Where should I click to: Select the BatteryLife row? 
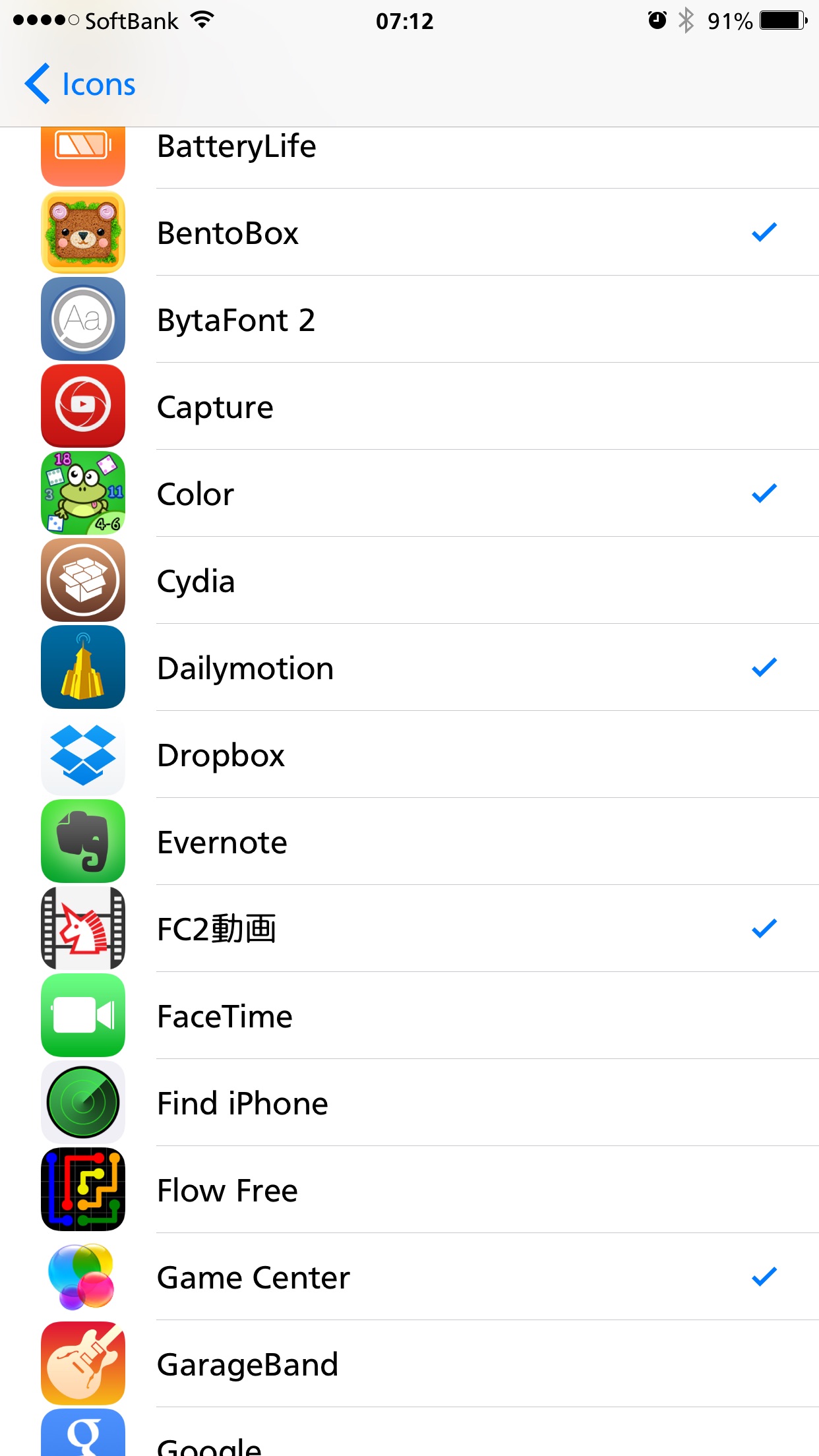tap(409, 157)
